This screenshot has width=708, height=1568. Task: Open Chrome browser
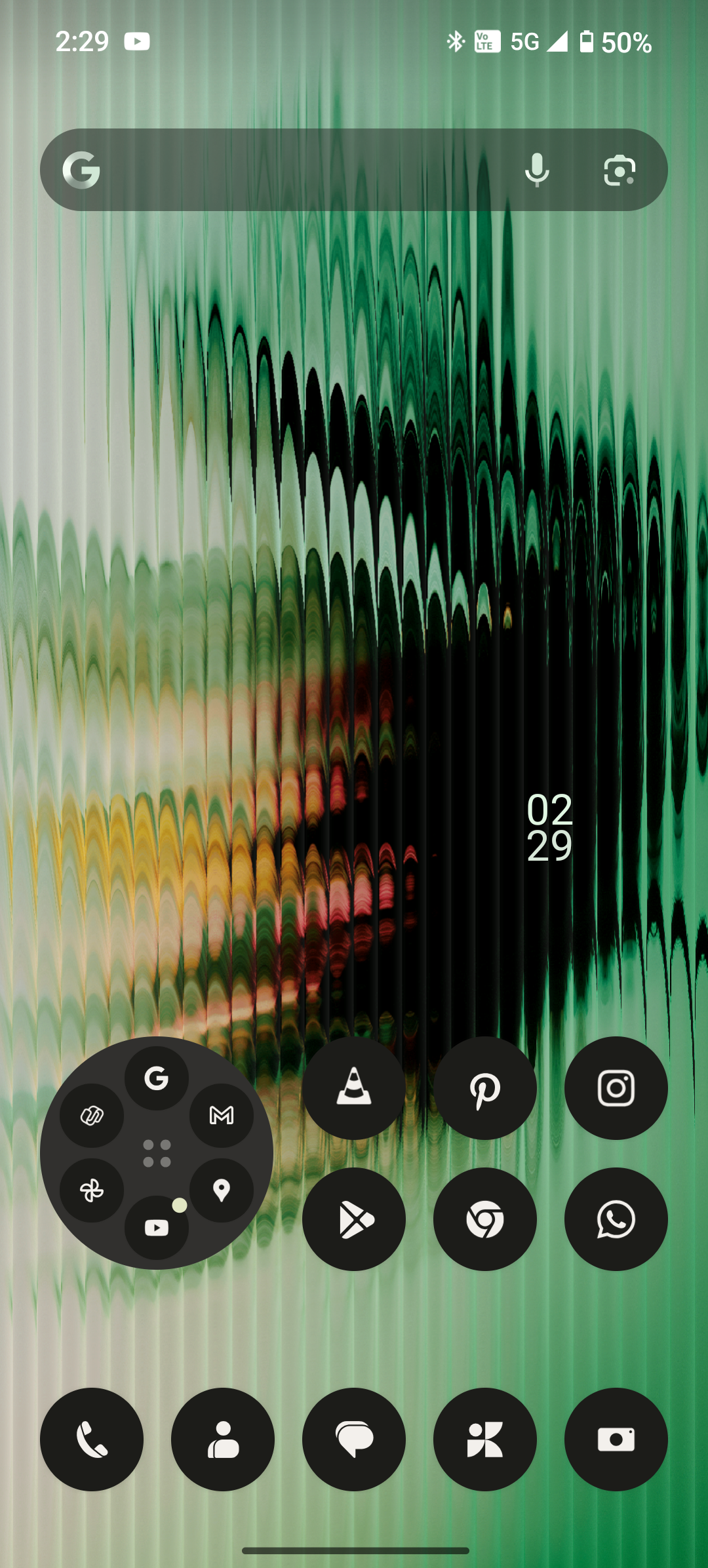click(484, 1219)
